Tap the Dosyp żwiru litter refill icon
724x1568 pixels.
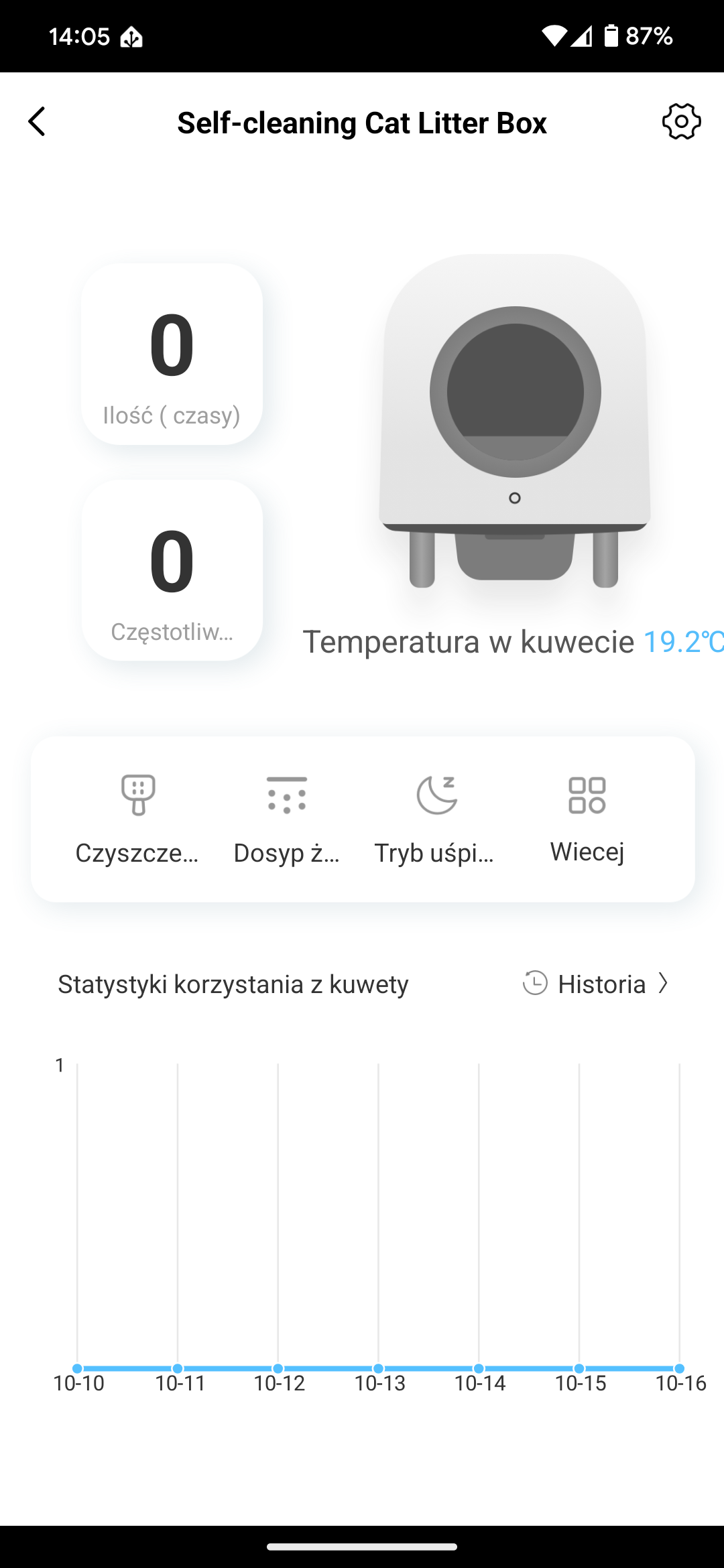[x=286, y=796]
